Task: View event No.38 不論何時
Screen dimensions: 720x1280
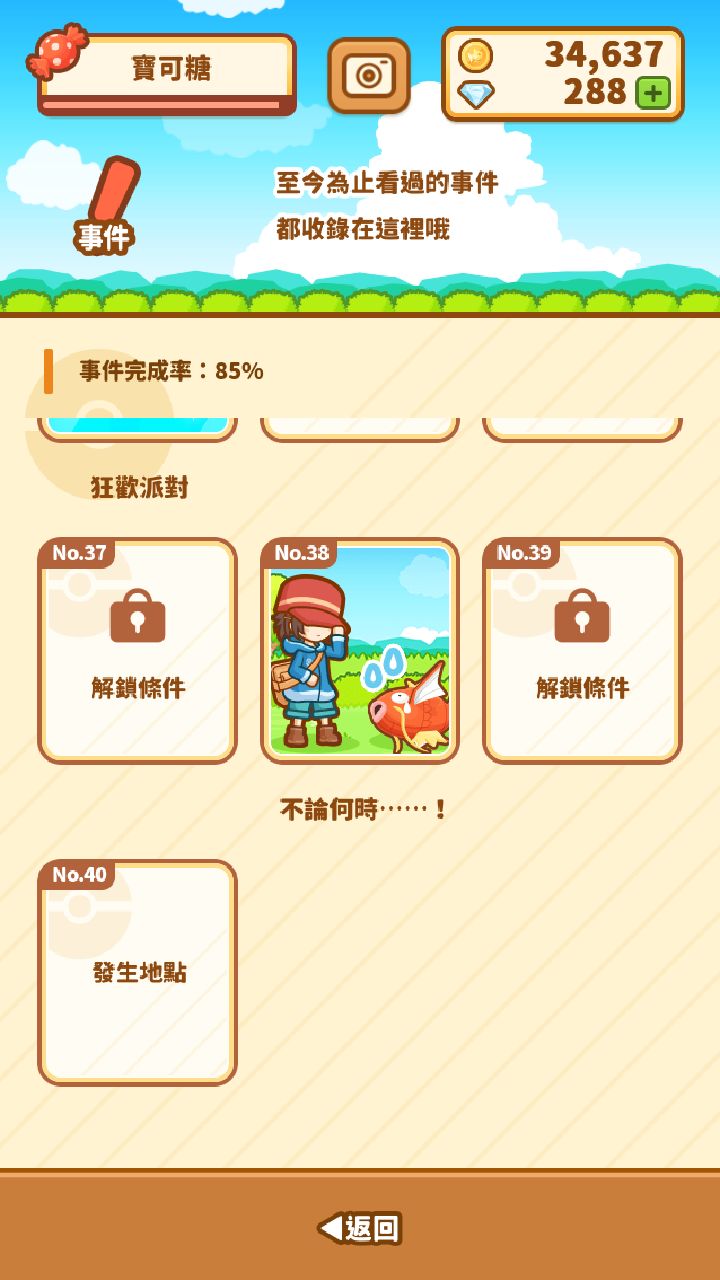Action: tap(360, 651)
